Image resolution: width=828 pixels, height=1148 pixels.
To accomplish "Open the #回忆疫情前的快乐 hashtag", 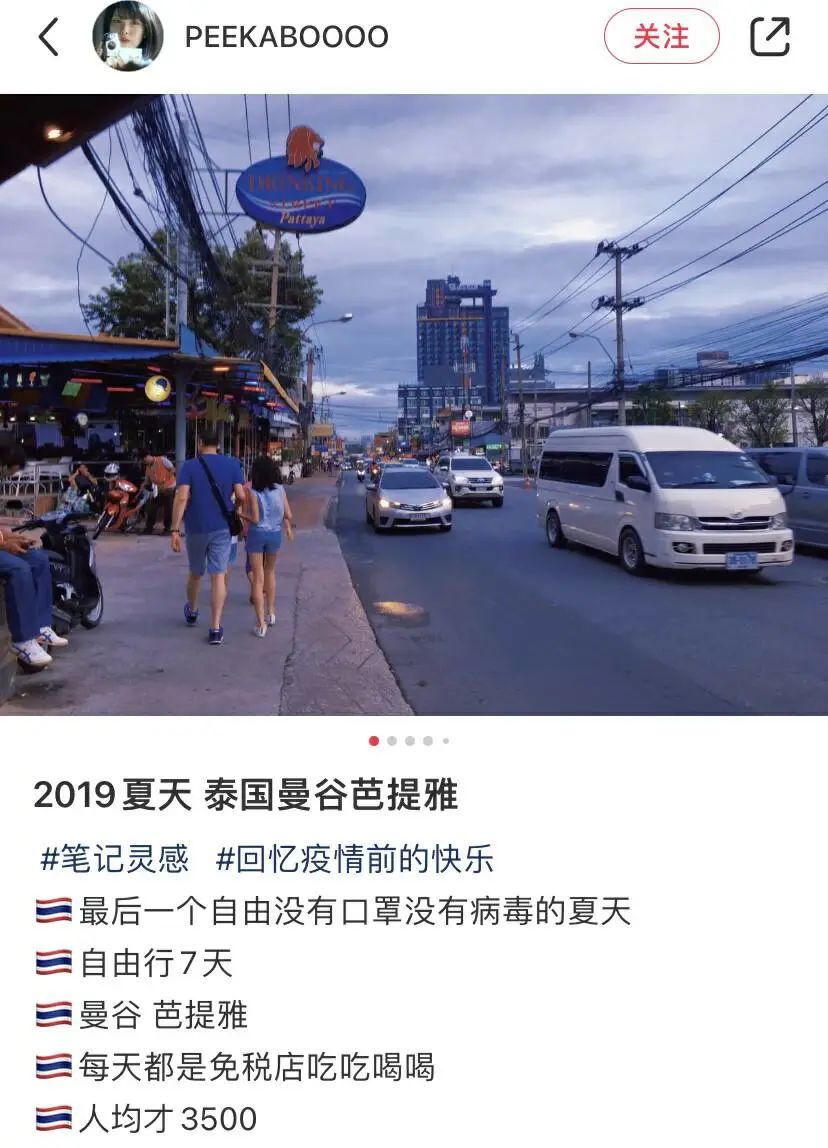I will [x=355, y=859].
